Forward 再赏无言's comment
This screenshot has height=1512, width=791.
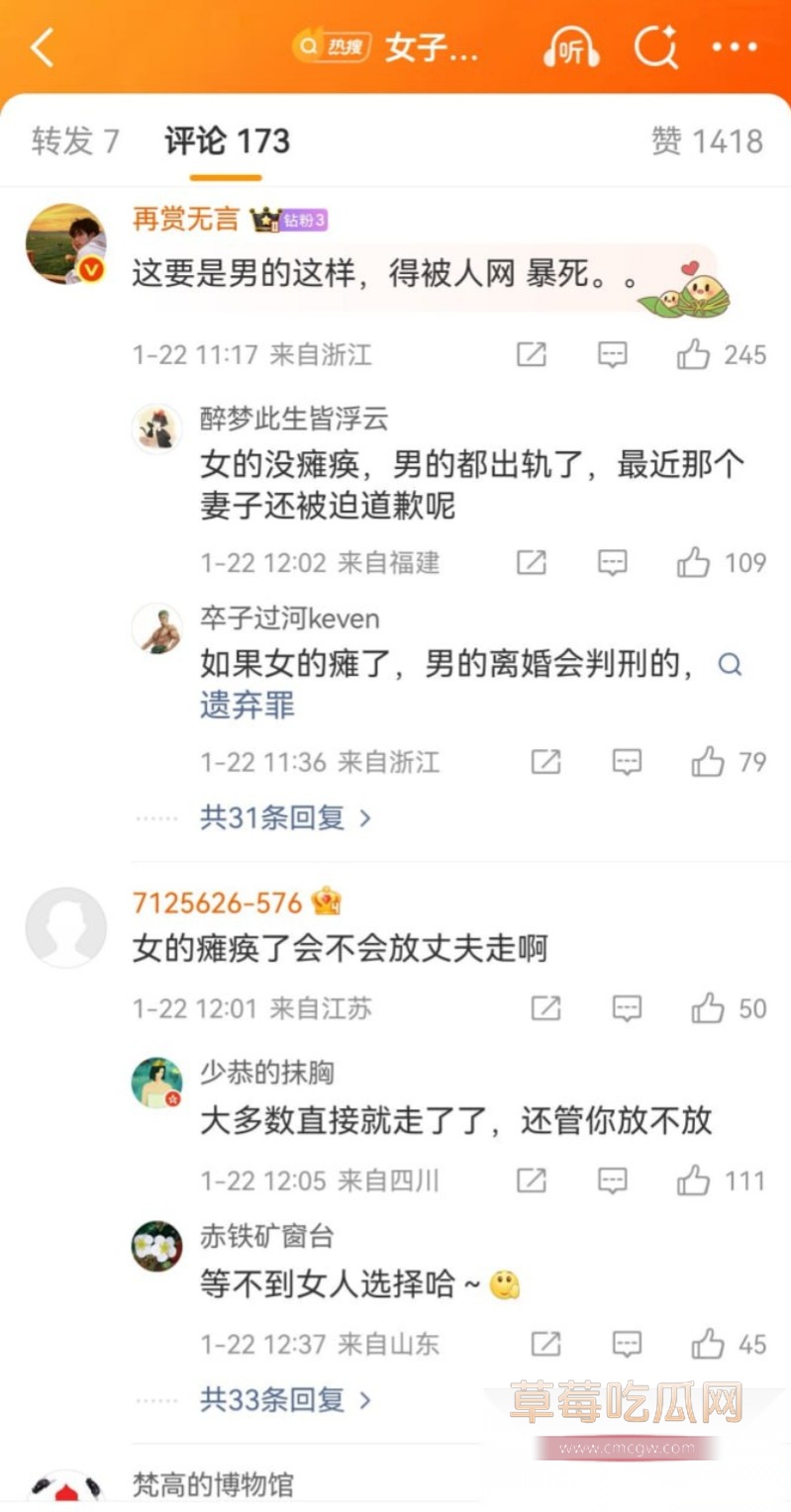(x=532, y=354)
